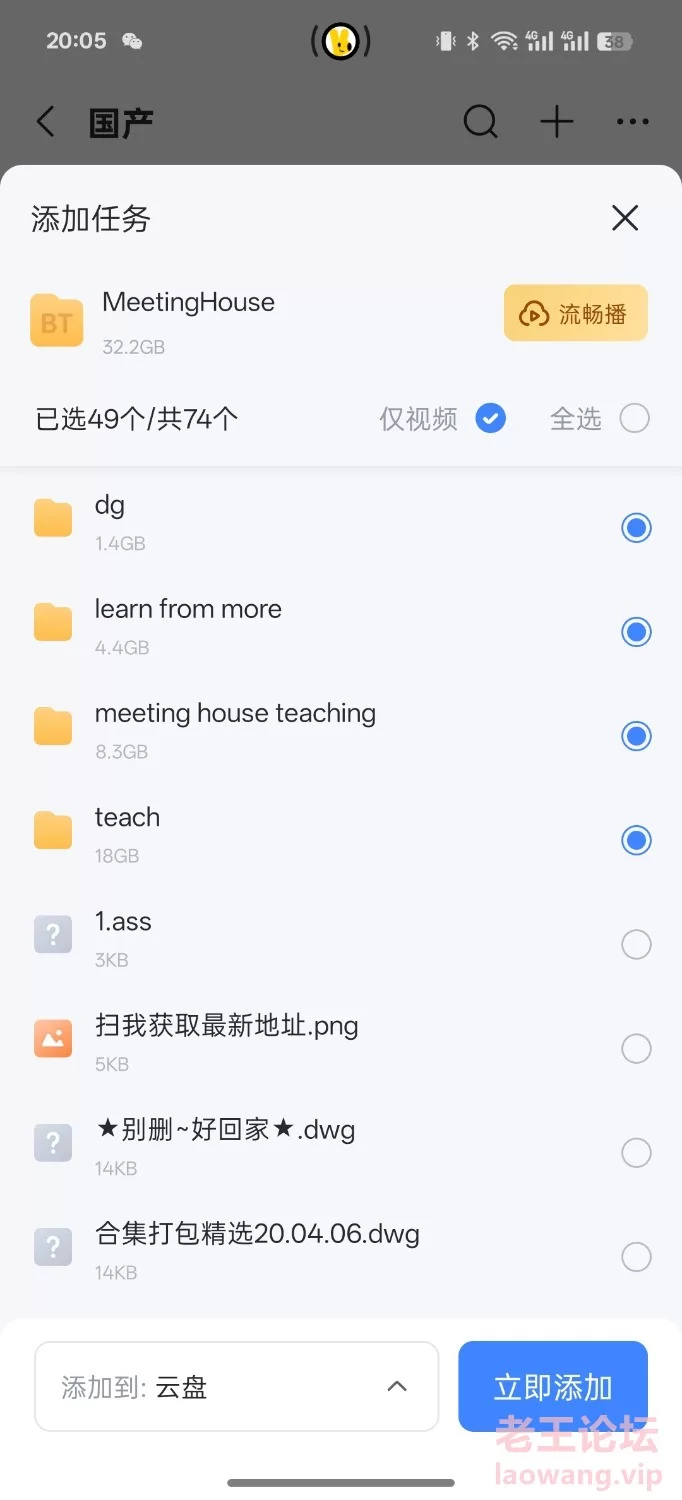Open the meeting house teaching folder row

(300, 729)
